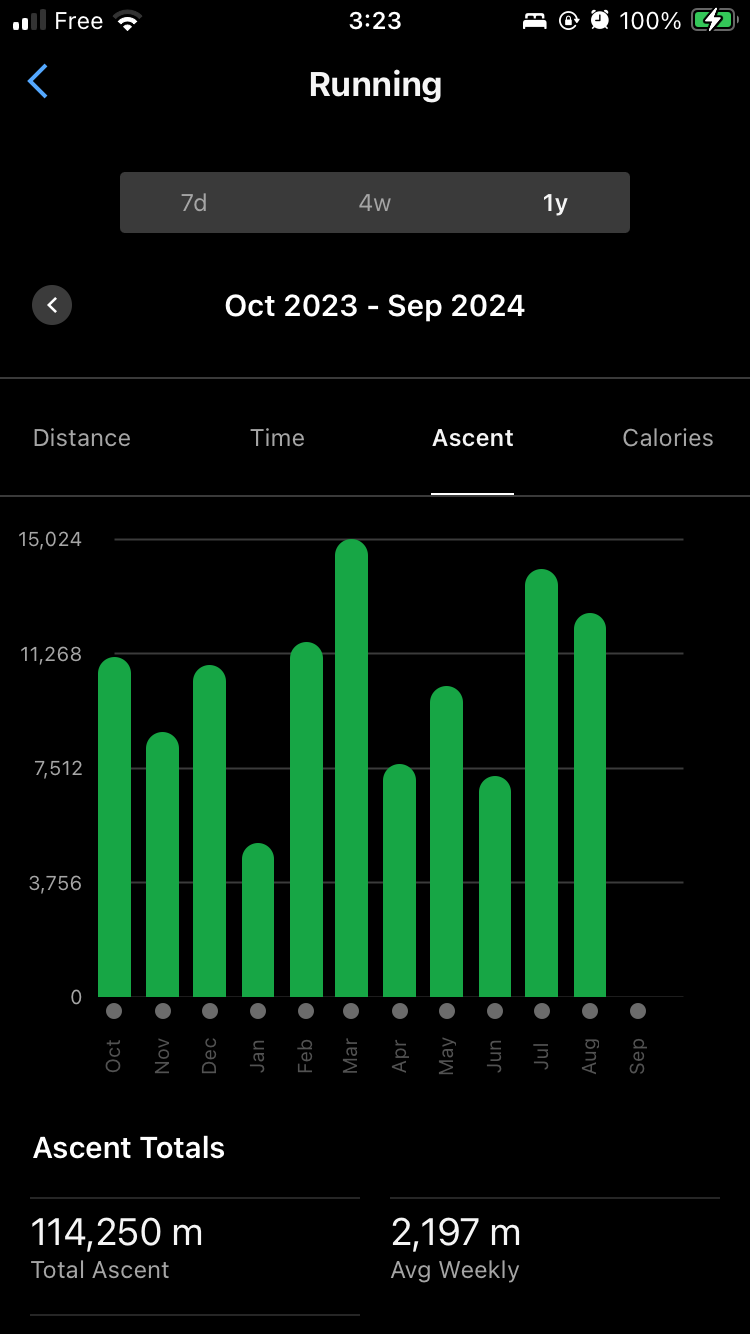
Task: Select the 1y time range
Action: (555, 203)
